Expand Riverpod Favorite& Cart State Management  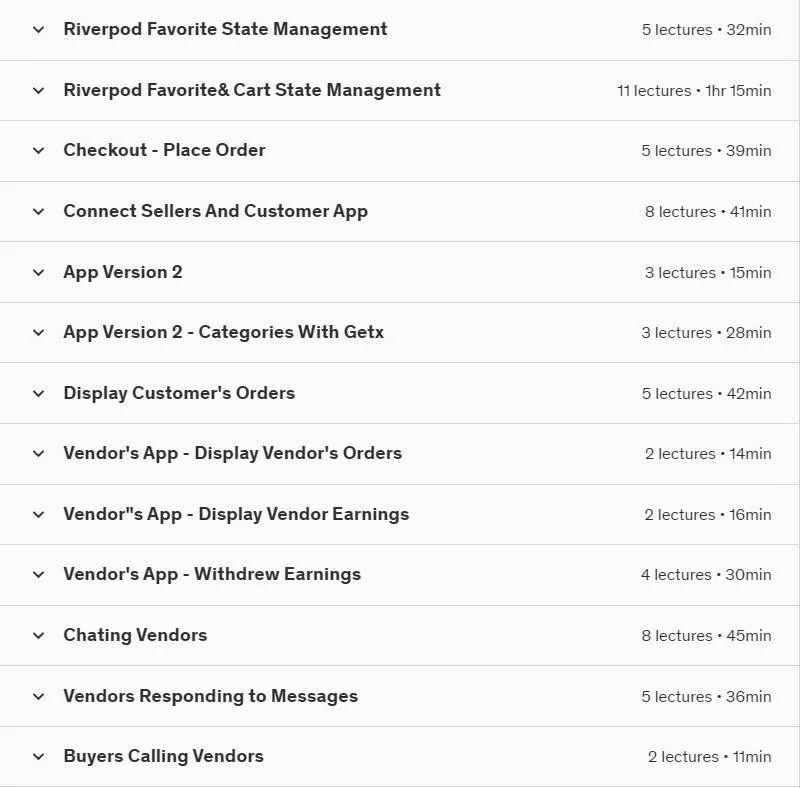[399, 90]
